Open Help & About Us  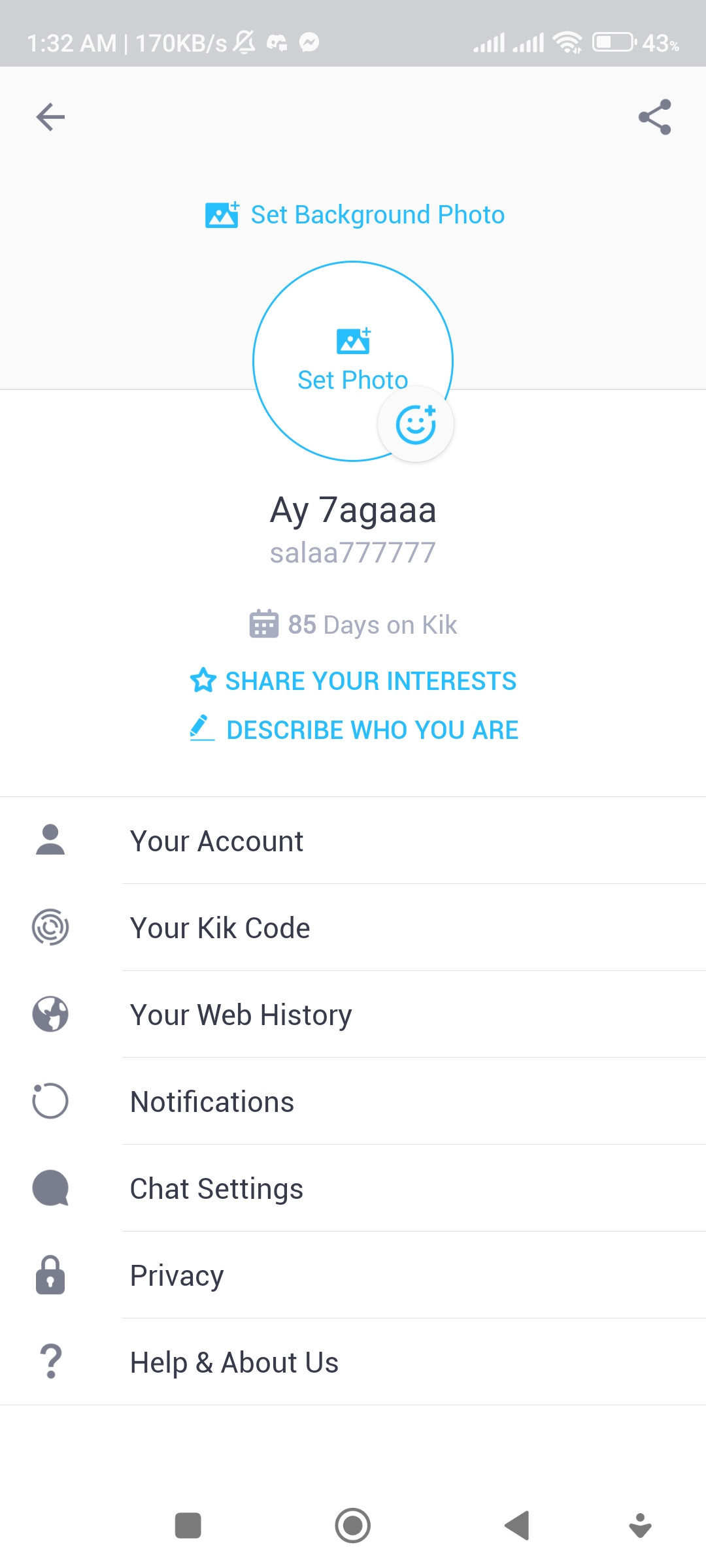[x=234, y=1362]
